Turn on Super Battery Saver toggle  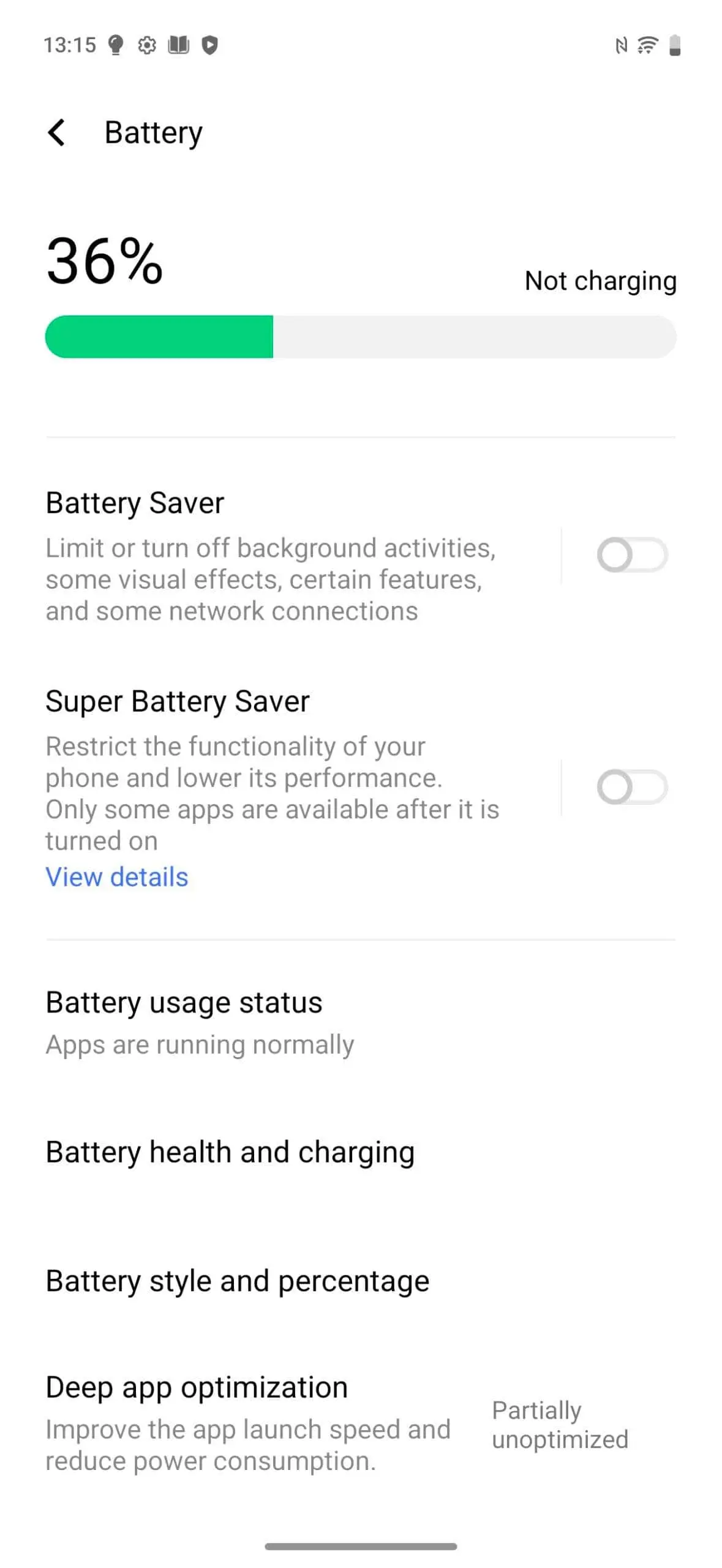pos(631,787)
